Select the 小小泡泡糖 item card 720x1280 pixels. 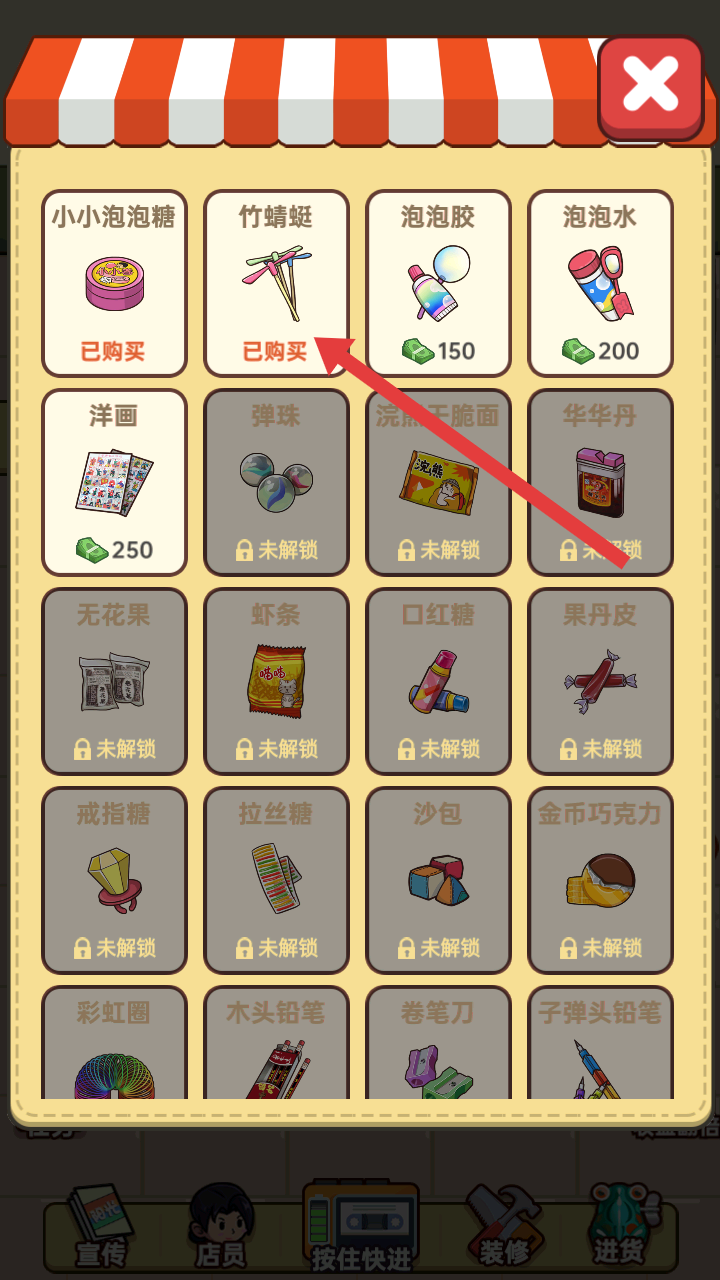coord(114,283)
